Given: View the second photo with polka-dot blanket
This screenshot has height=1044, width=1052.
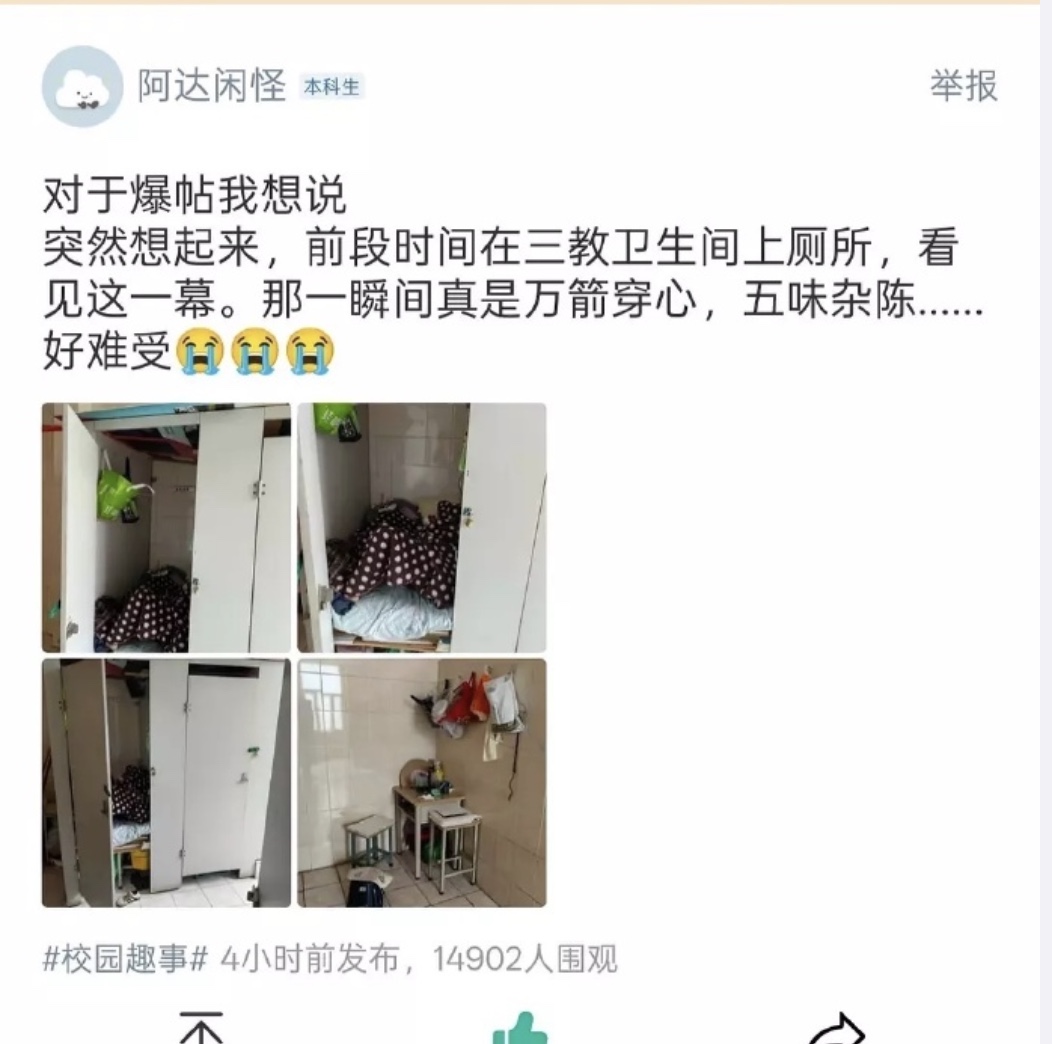Looking at the screenshot, I should 422,528.
